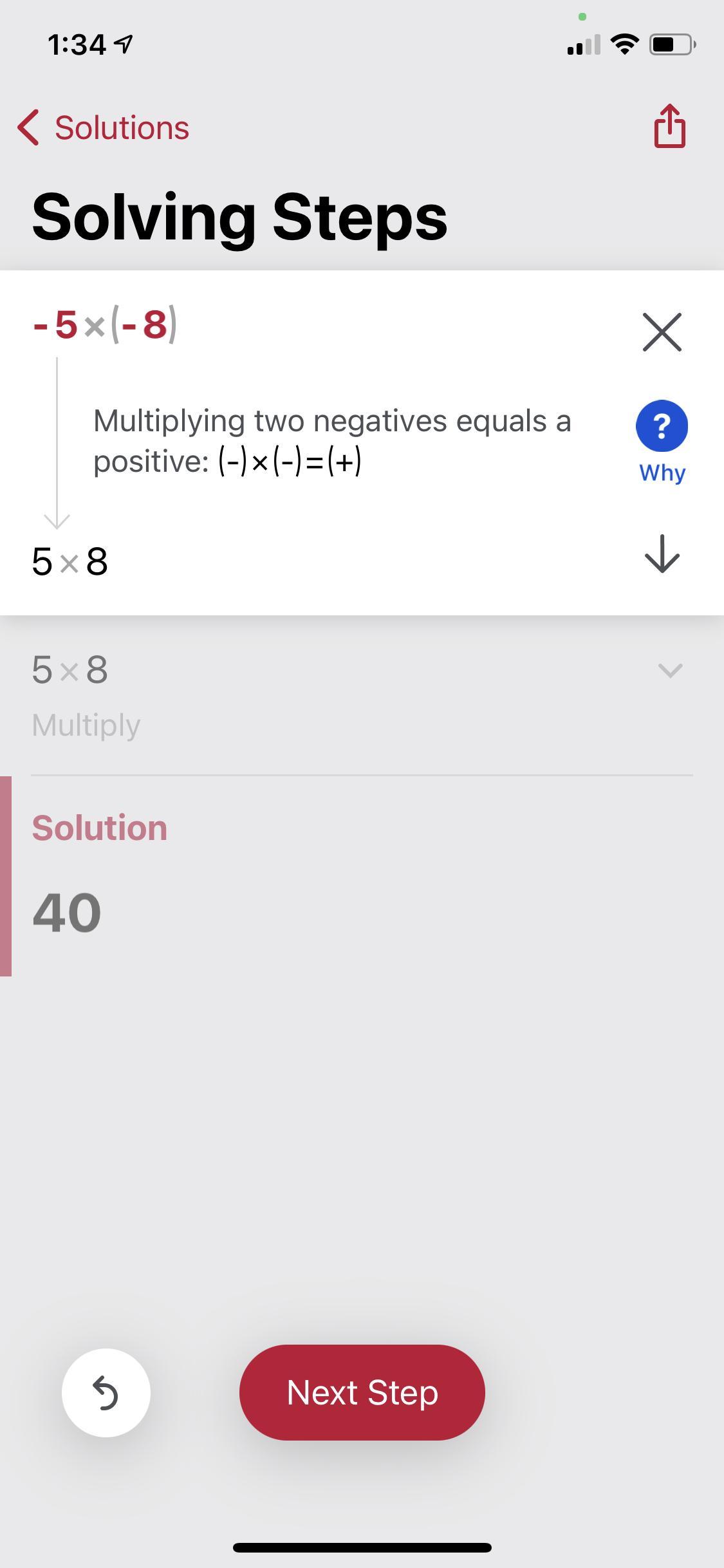This screenshot has width=724, height=1568.
Task: Continue with Next Step
Action: (x=362, y=1393)
